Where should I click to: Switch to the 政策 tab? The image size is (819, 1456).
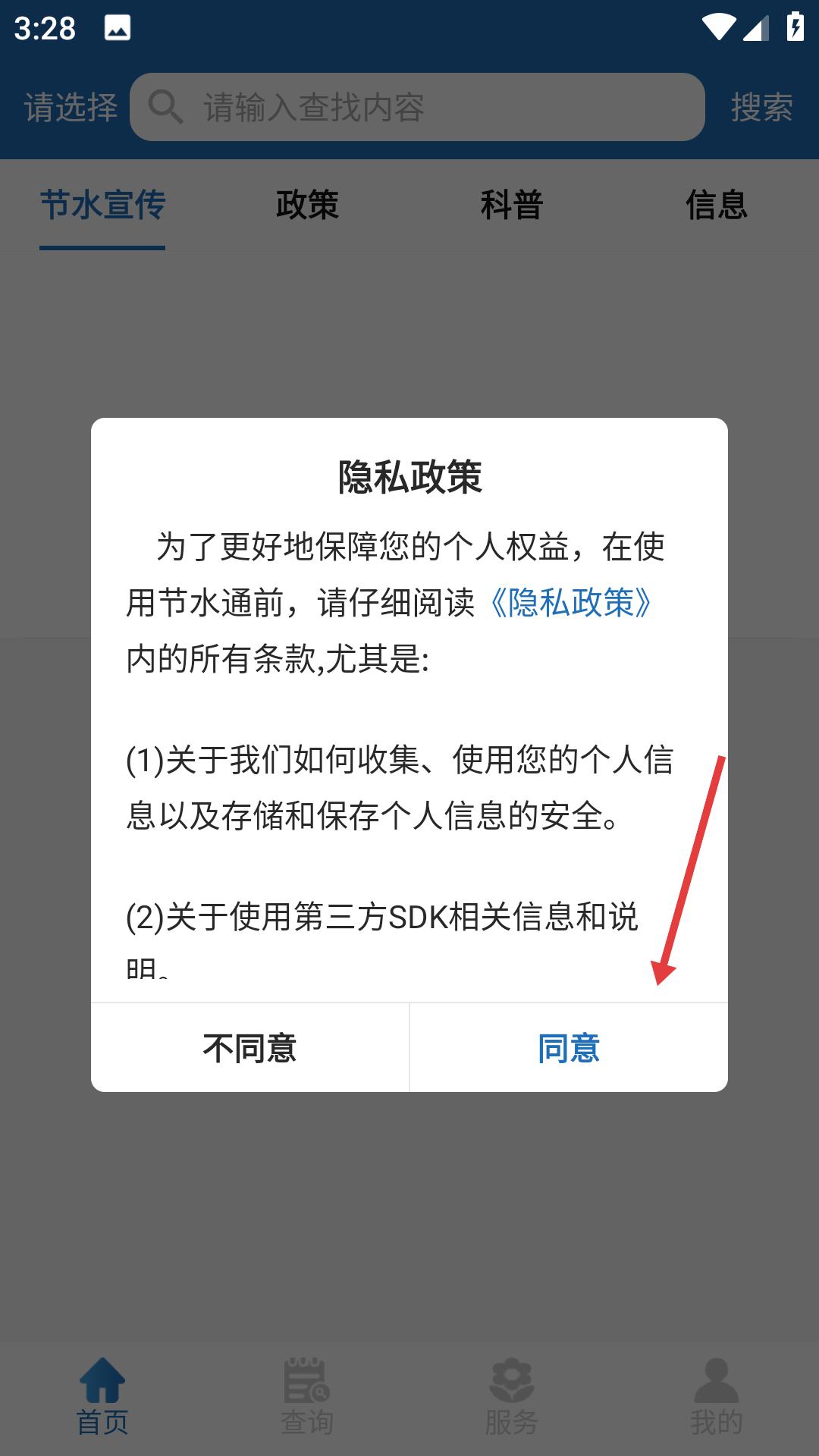coord(307,205)
